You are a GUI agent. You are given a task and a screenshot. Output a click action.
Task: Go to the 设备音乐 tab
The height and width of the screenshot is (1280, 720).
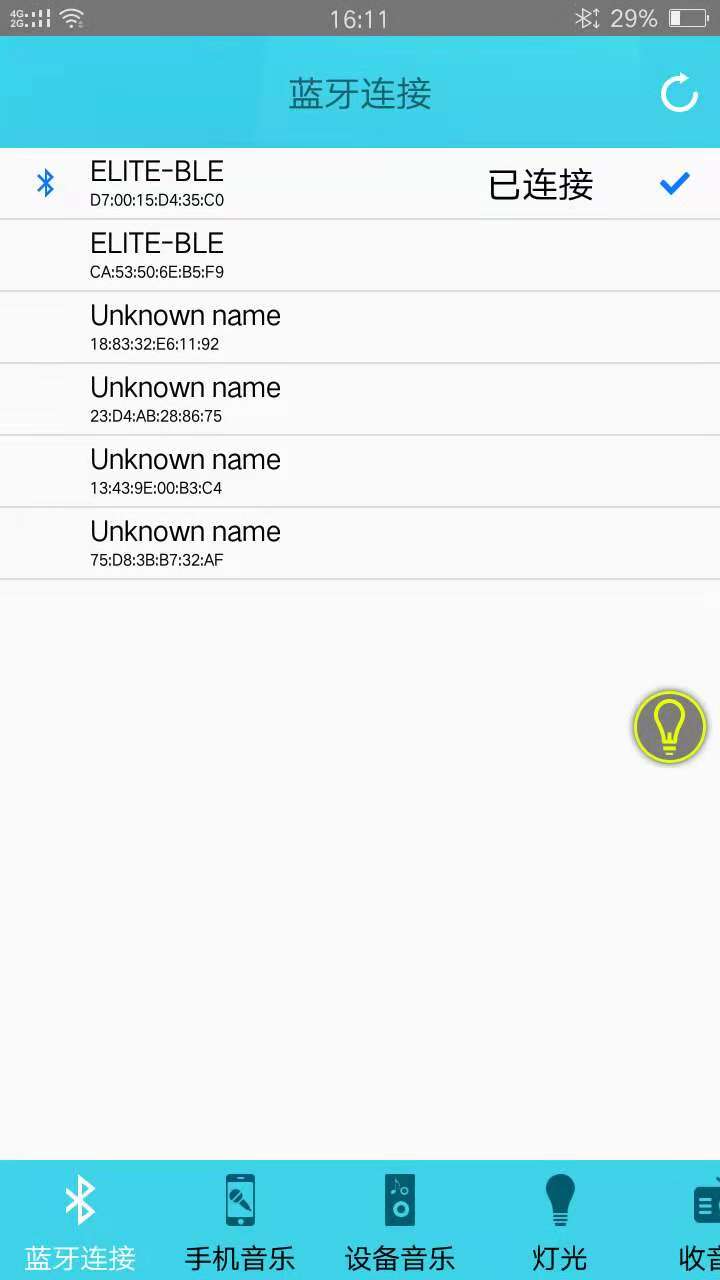pyautogui.click(x=400, y=1221)
